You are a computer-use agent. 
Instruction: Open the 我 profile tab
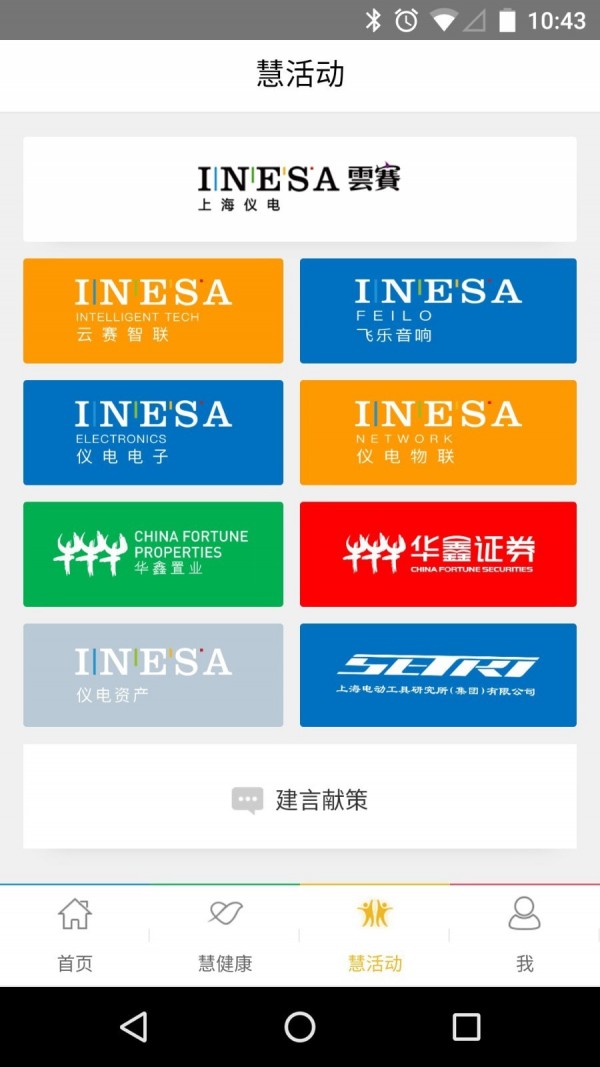(x=524, y=935)
